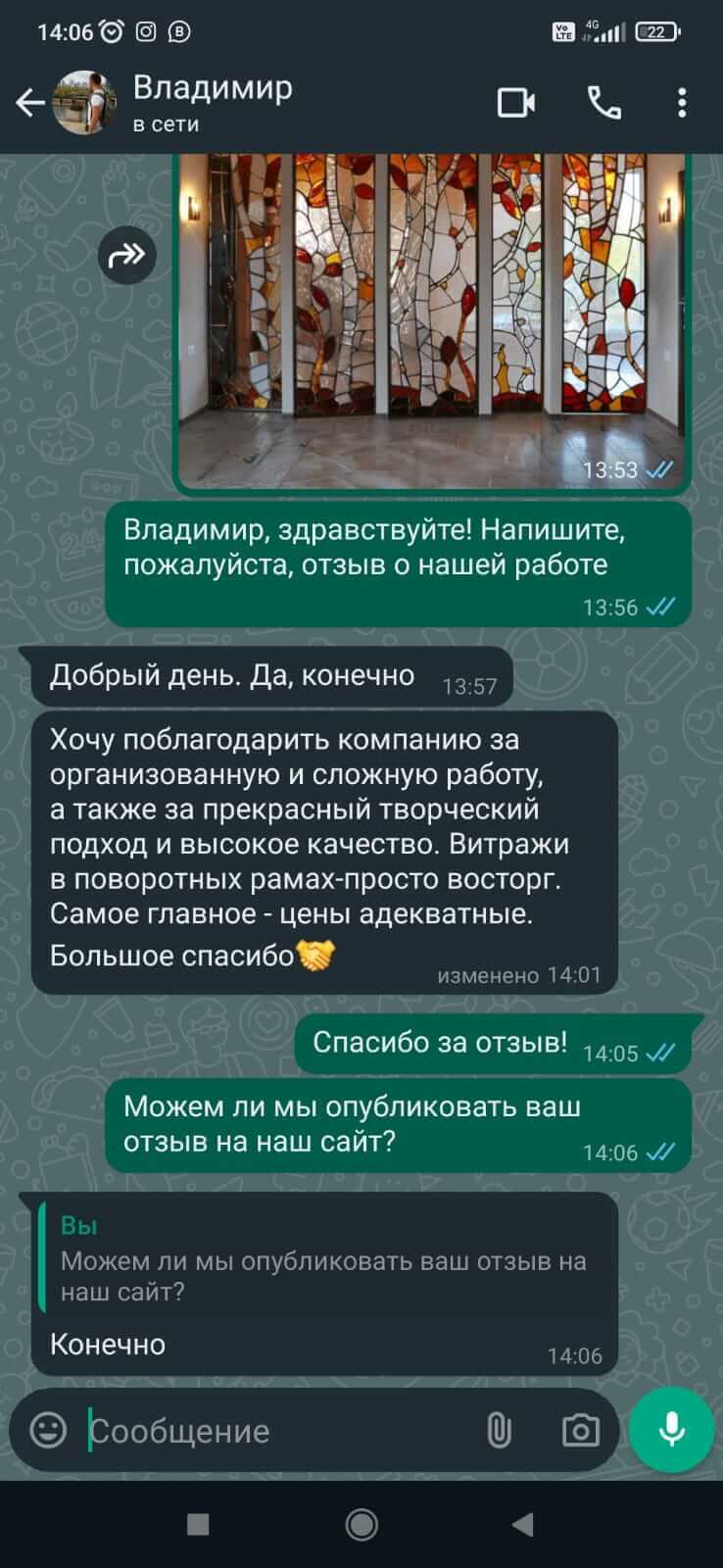This screenshot has width=723, height=1568.
Task: Attach a file with the paperclip
Action: (499, 1431)
